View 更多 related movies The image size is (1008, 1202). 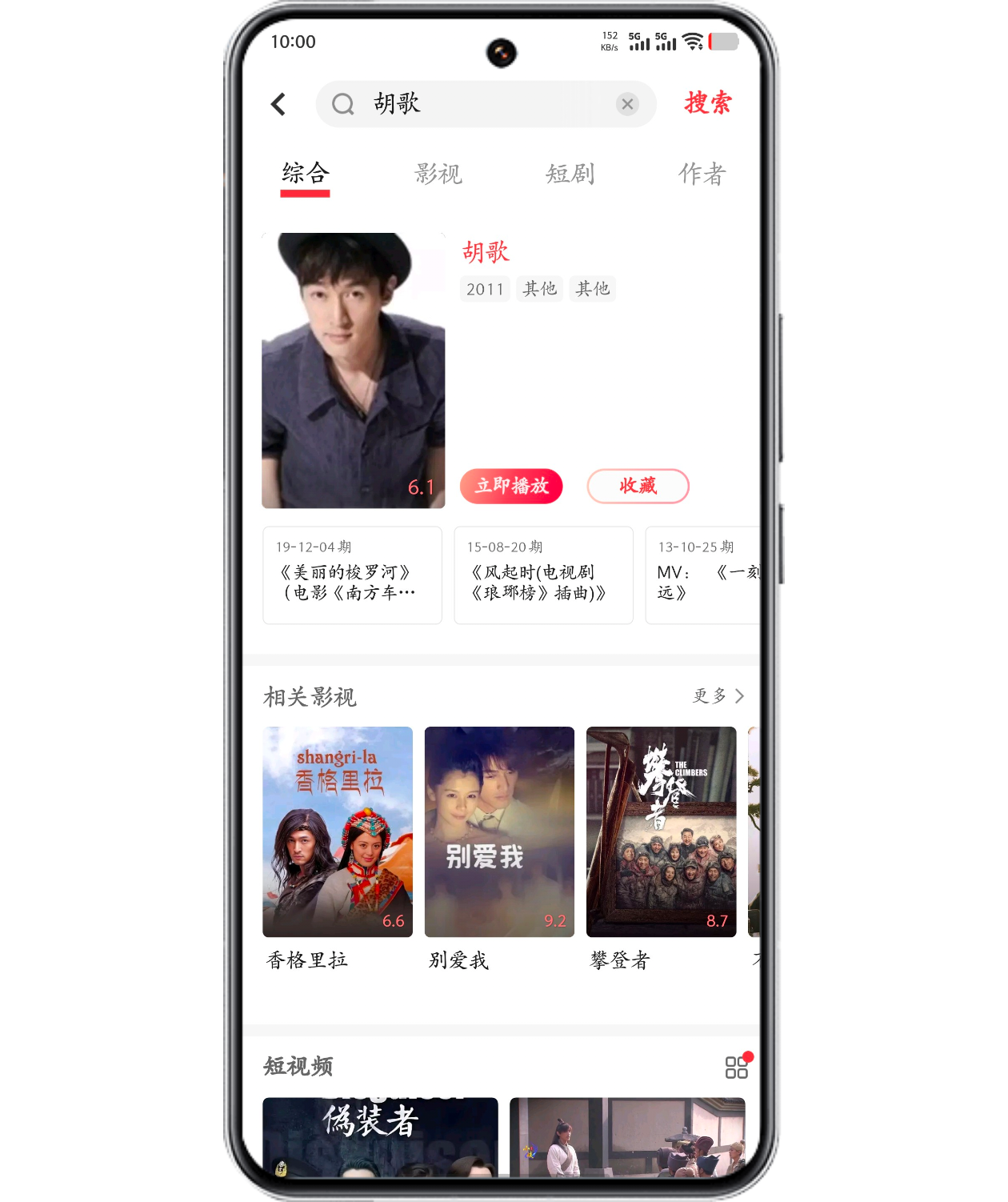(718, 696)
